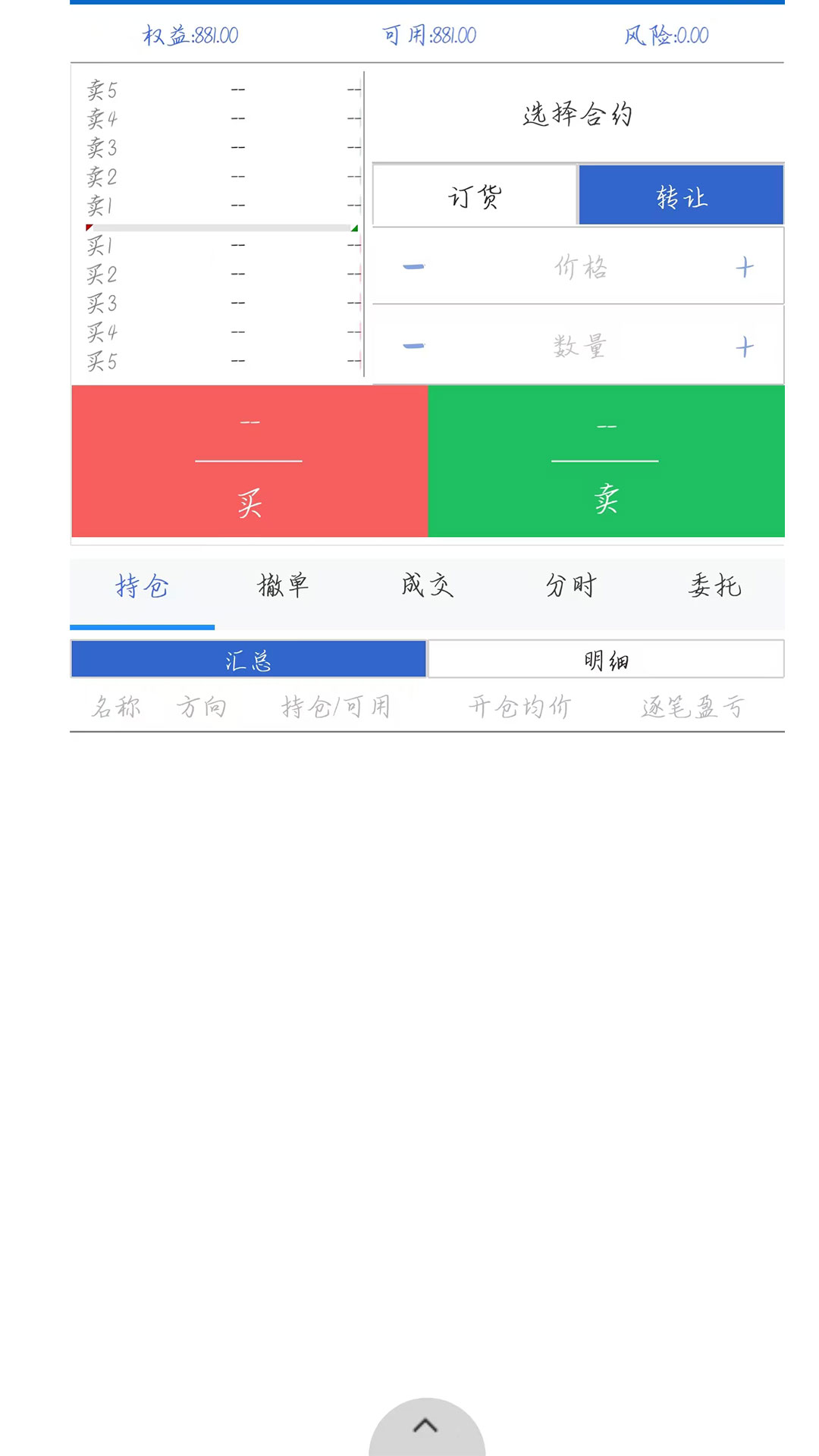Screen dimensions: 819x1456
Task: Click the buy-sell ratio bar
Action: pos(221,227)
